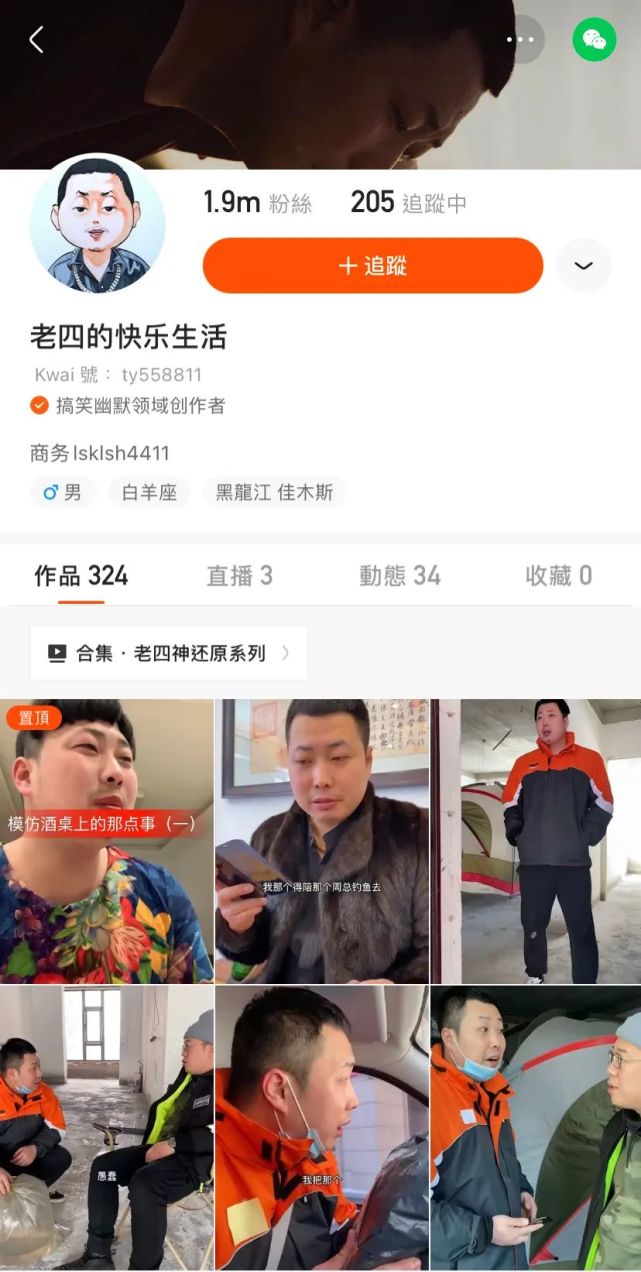Screen dimensions: 641x1272
Task: Switch to the 直播 3 tab
Action: click(x=239, y=575)
